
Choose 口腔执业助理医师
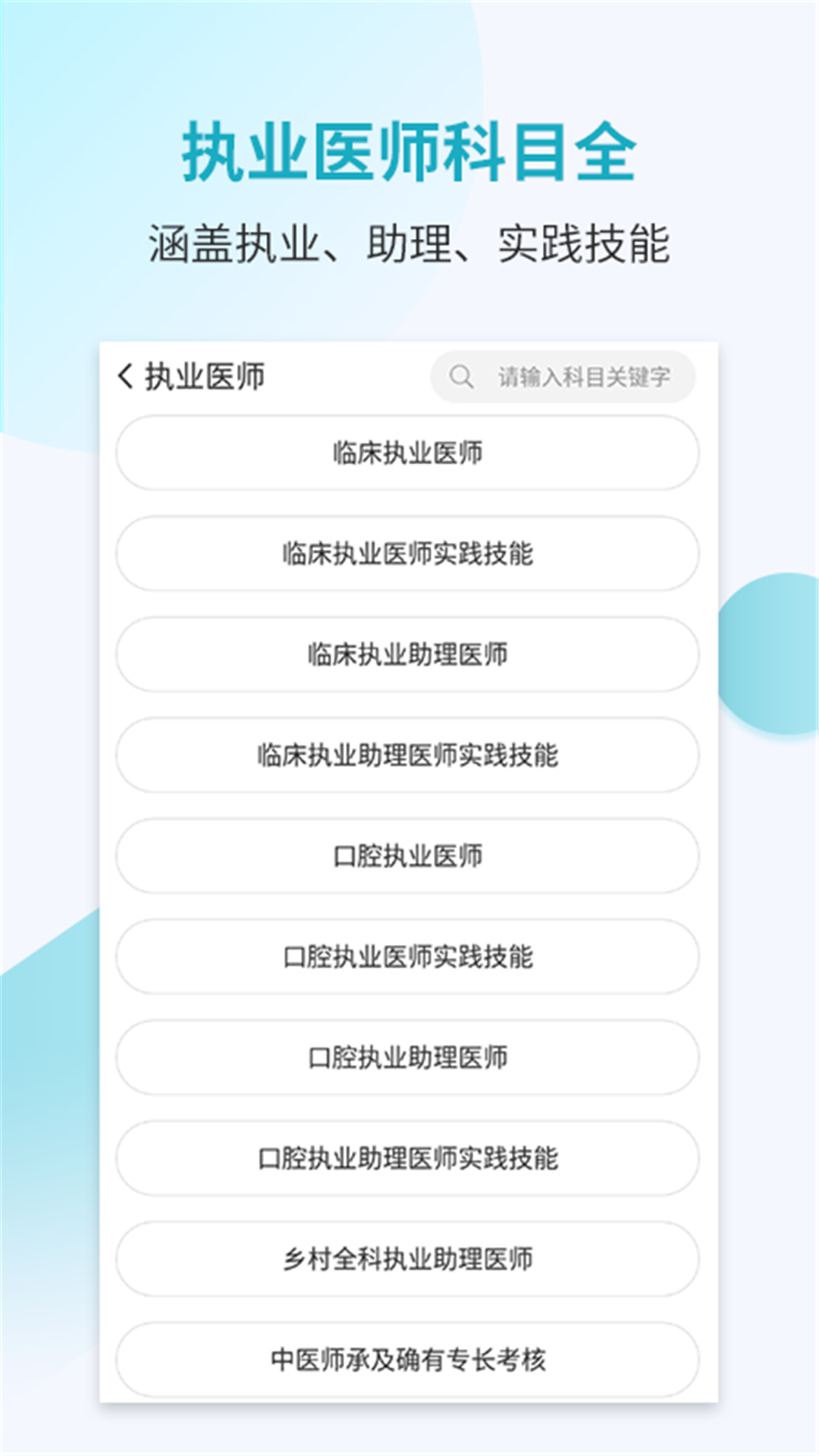pos(409,1057)
